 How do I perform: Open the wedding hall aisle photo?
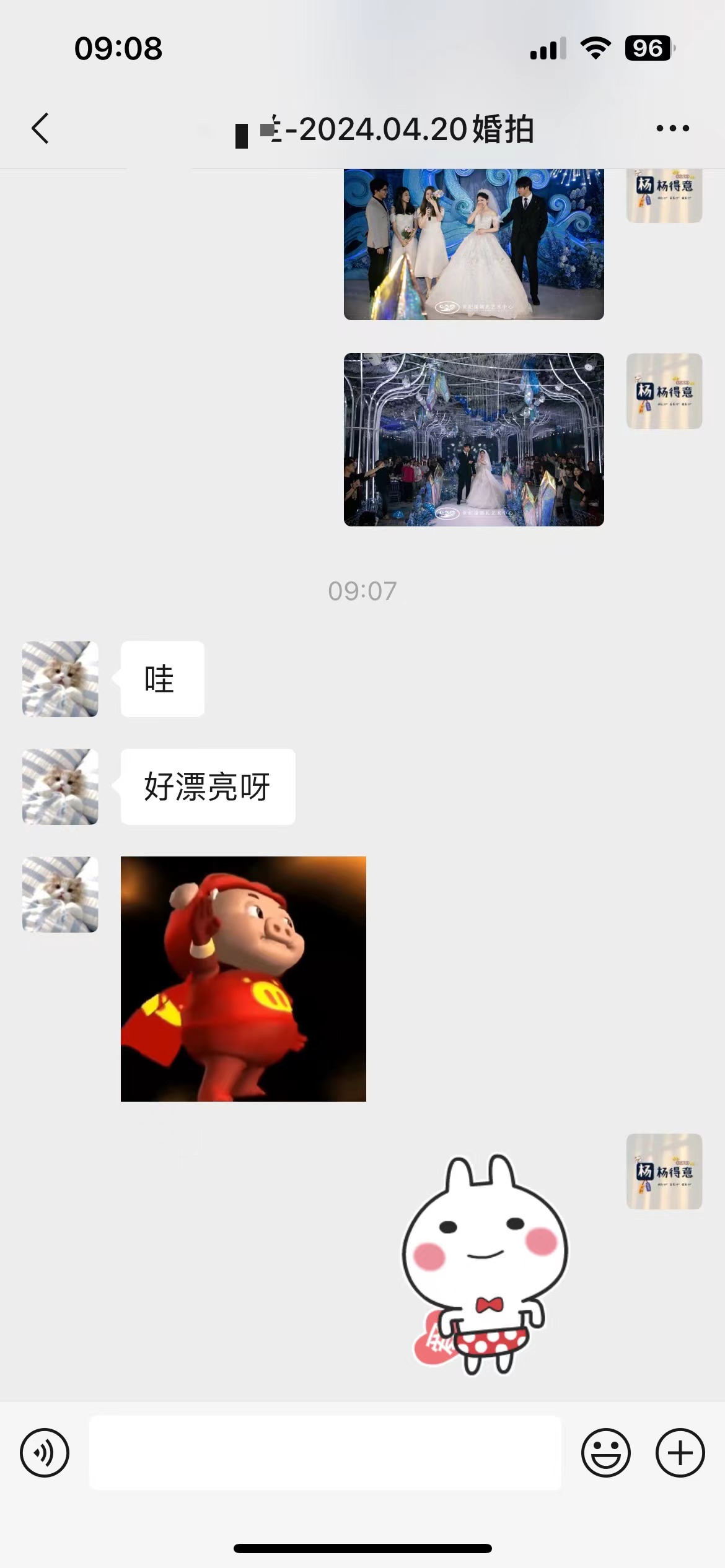474,440
